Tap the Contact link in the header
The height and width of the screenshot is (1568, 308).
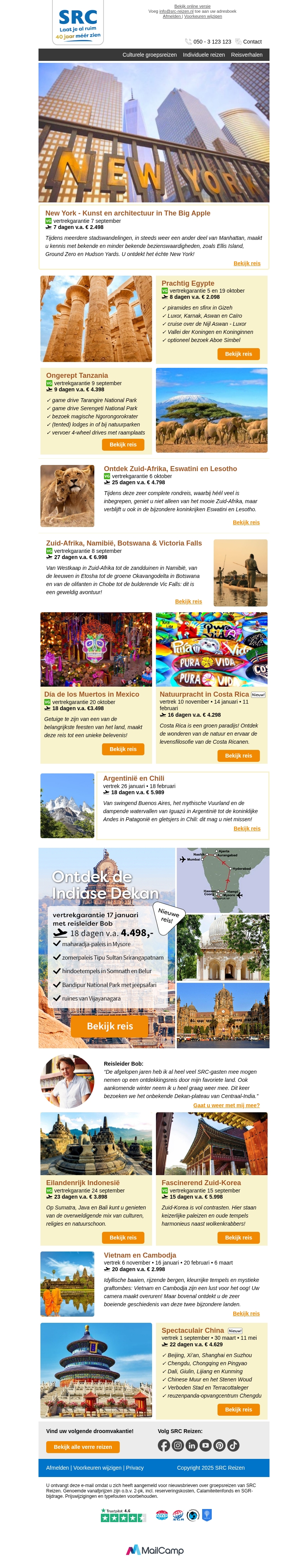(251, 42)
